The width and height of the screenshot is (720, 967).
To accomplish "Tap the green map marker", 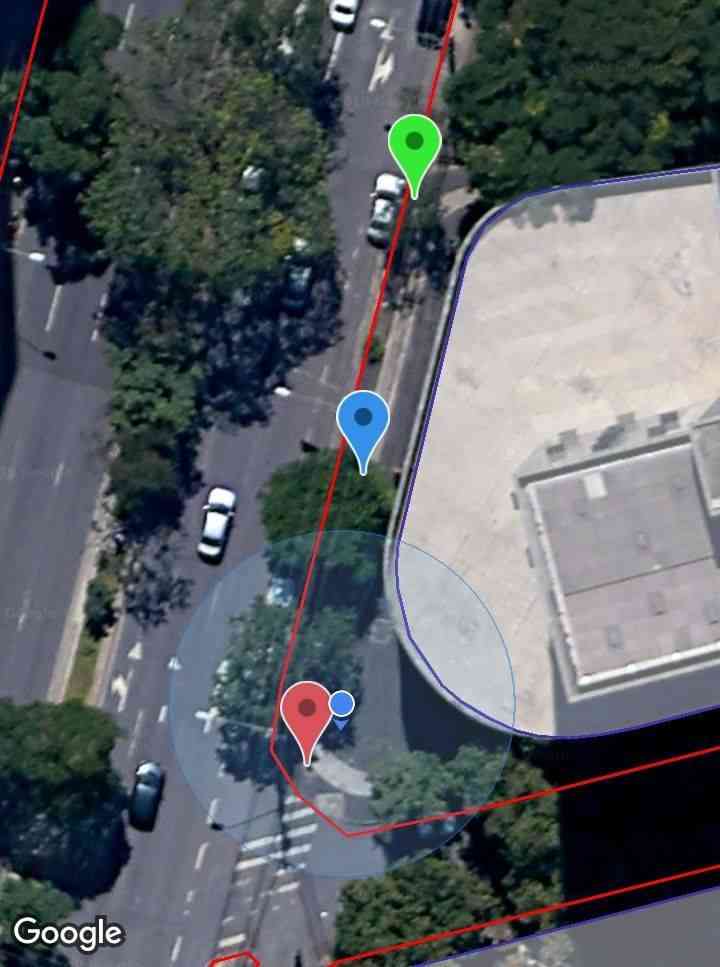I will [414, 146].
